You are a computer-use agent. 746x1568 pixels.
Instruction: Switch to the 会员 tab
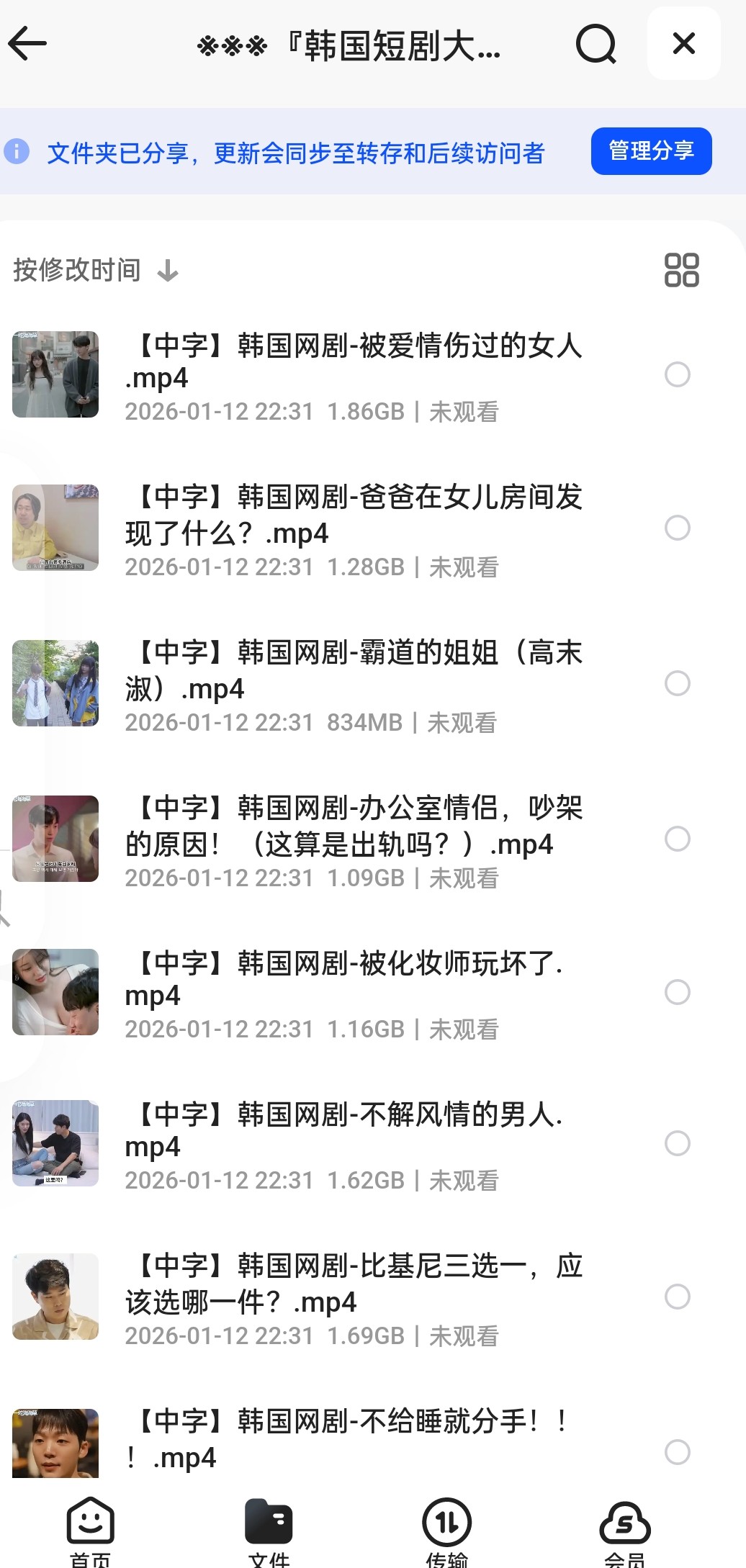click(624, 1530)
